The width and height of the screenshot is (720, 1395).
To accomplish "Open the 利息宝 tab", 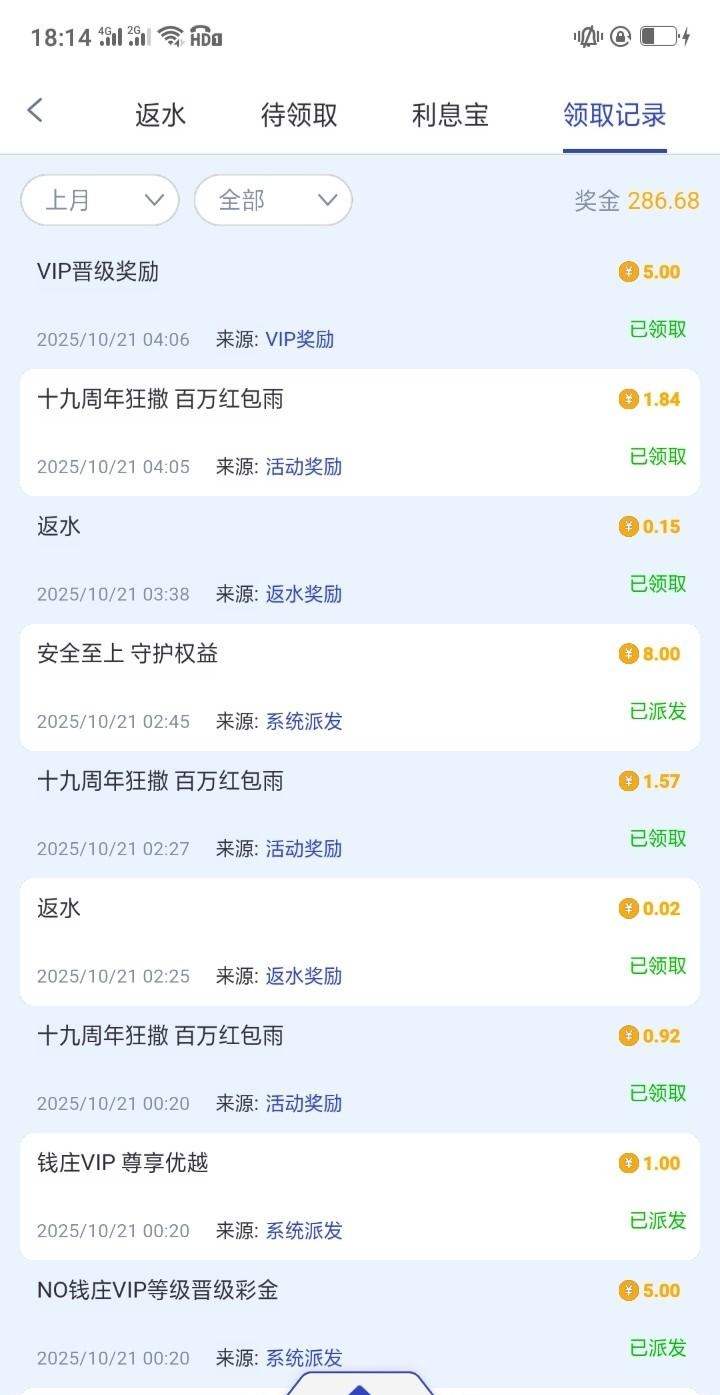I will pos(450,115).
